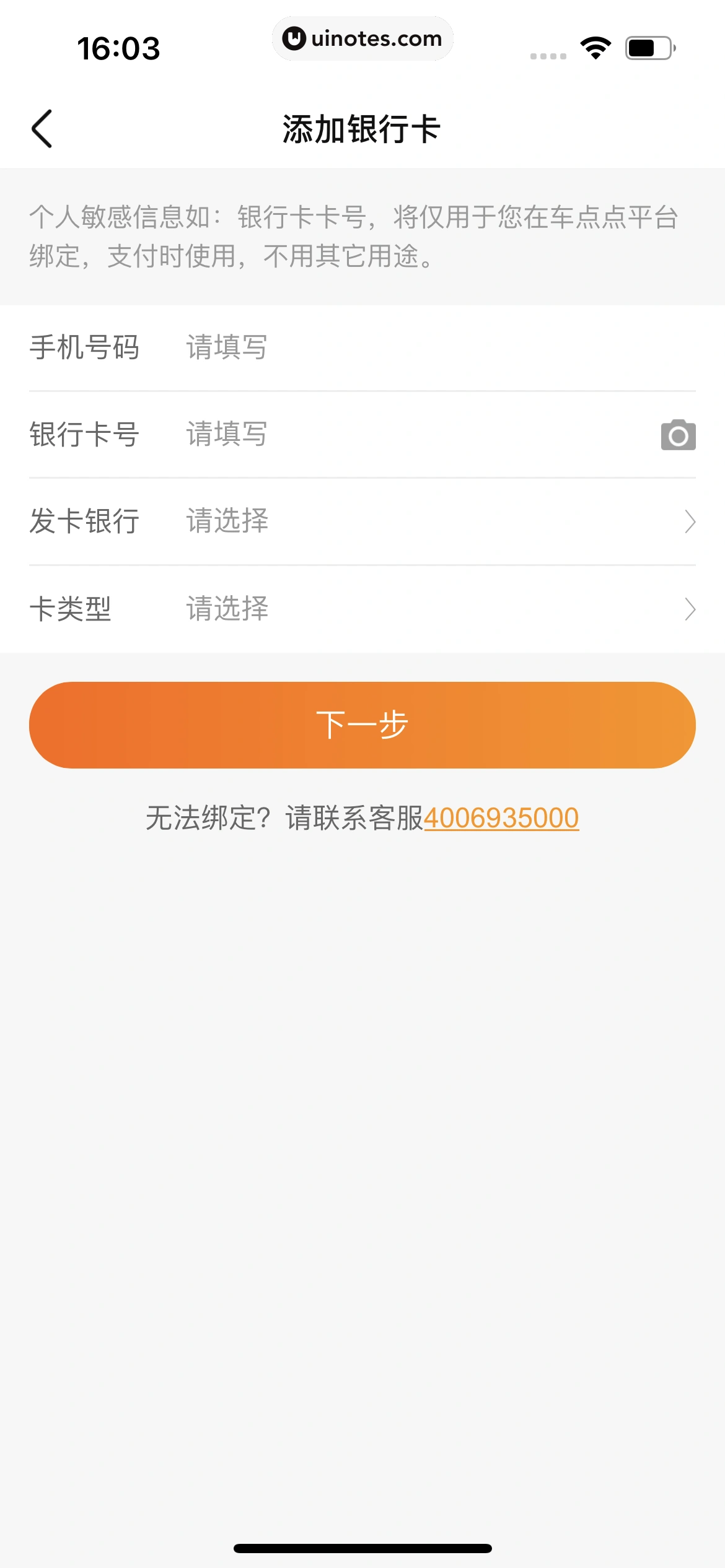This screenshot has width=725, height=1568.
Task: Open the 发卡银行 selector
Action: click(434, 521)
